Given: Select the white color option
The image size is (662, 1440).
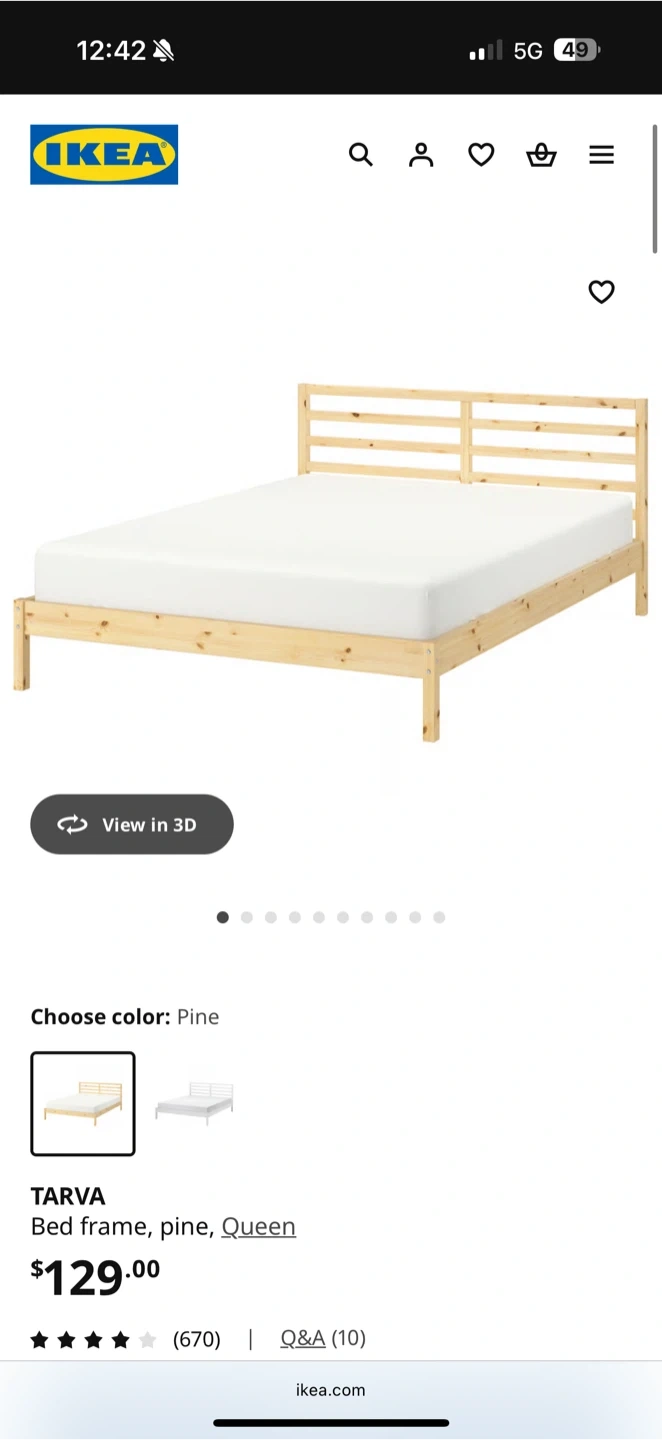Looking at the screenshot, I should [x=194, y=1103].
